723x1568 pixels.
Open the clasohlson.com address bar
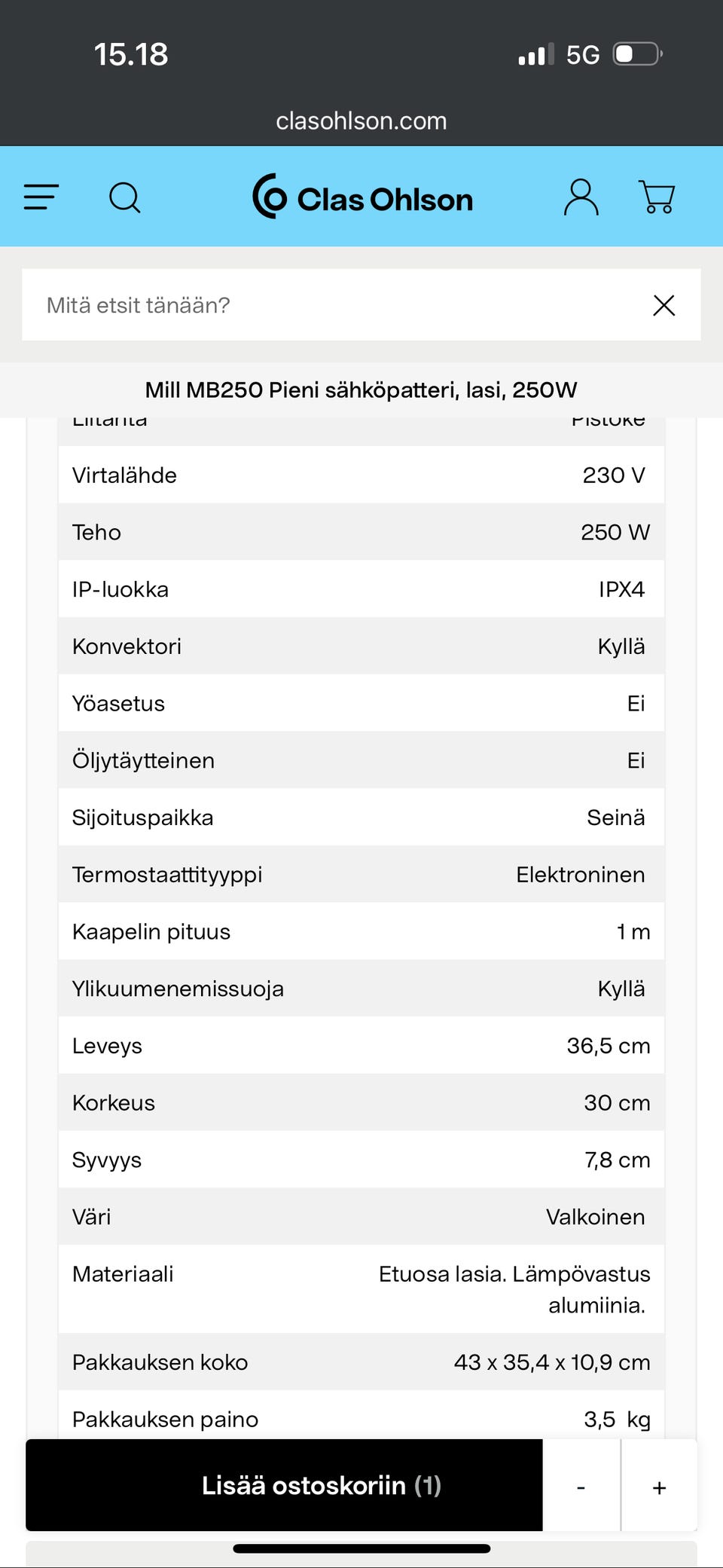pyautogui.click(x=361, y=121)
